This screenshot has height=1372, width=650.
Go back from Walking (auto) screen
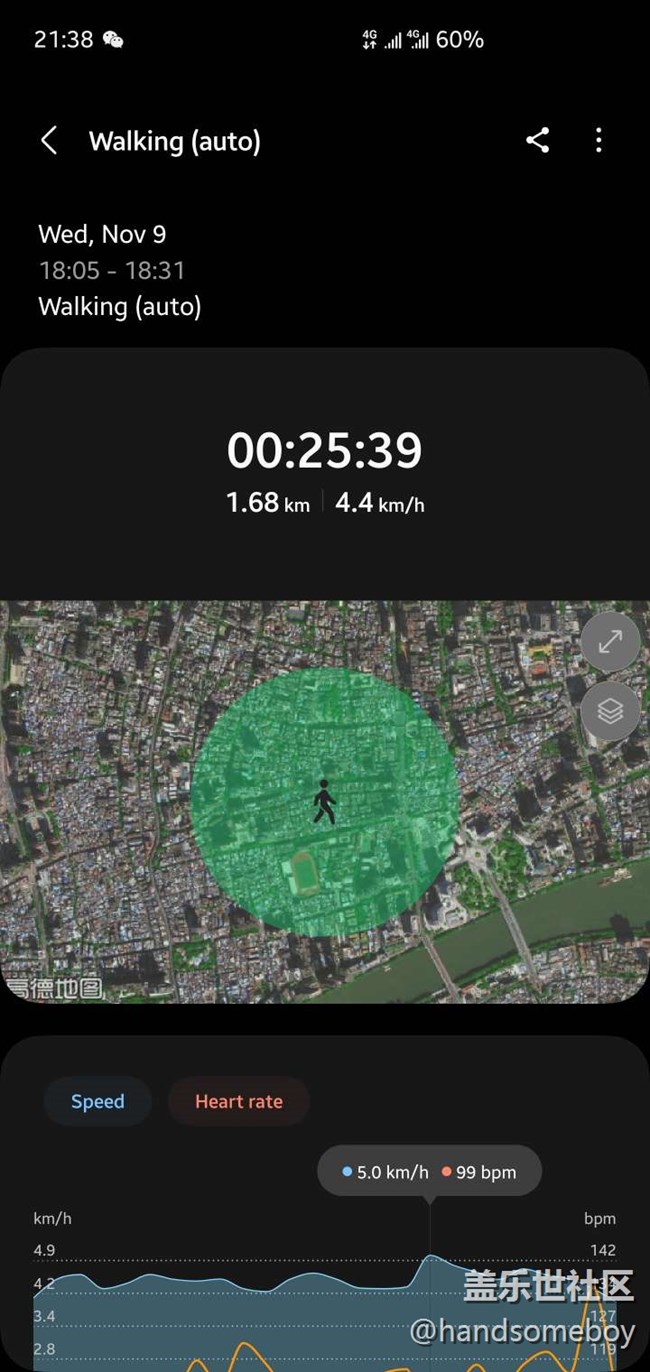[x=48, y=141]
